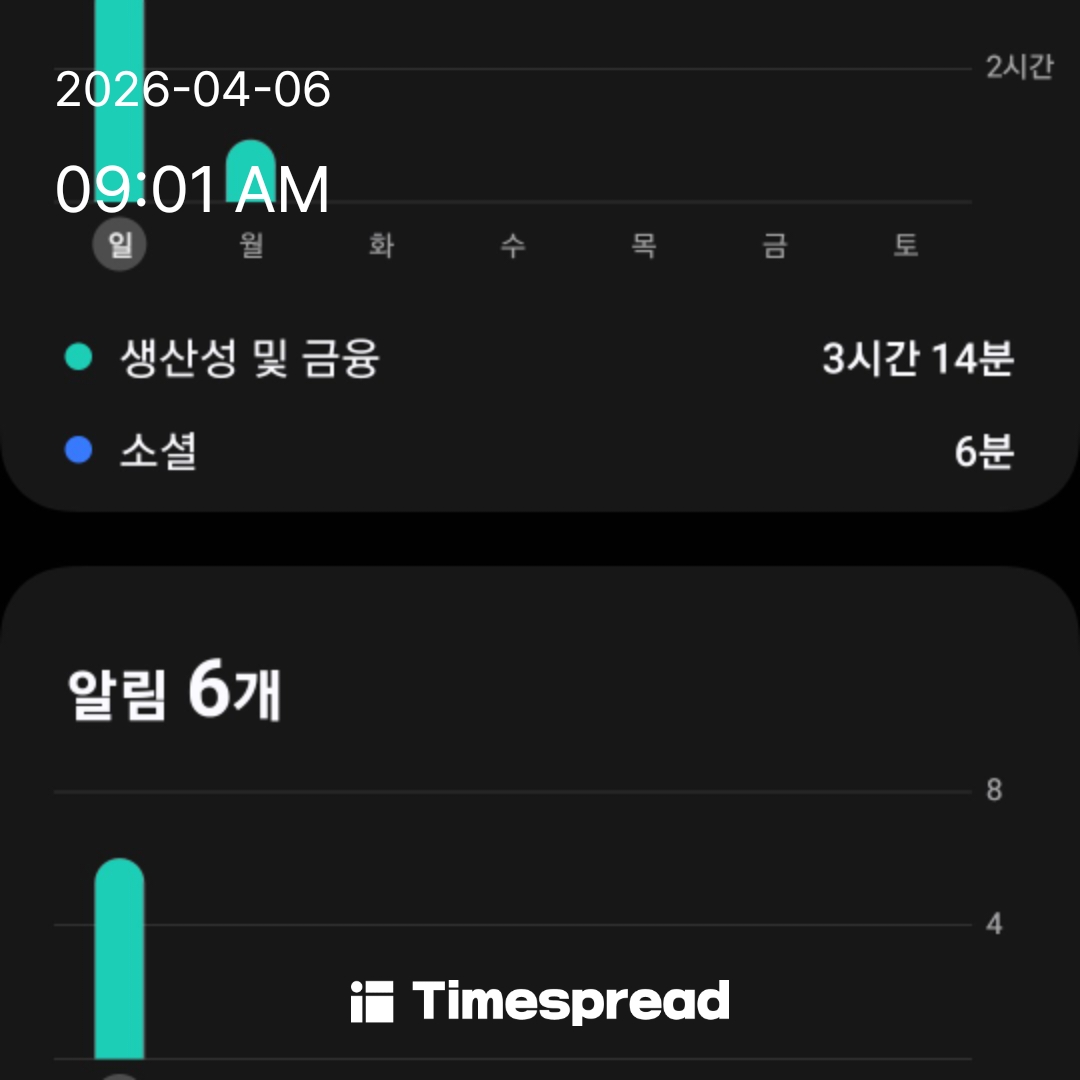This screenshot has height=1080, width=1080.
Task: Select Monday (월) in the weekly chart
Action: click(251, 245)
